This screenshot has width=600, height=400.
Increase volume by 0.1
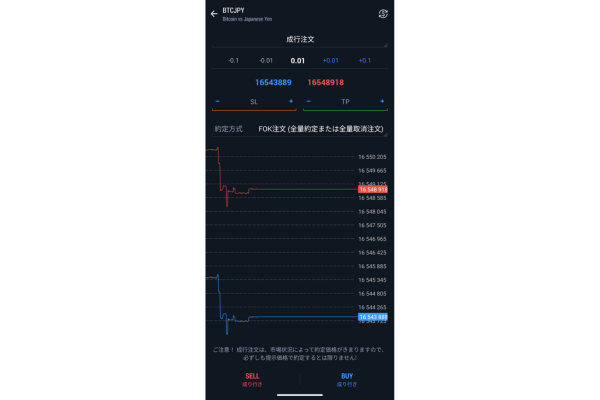(365, 61)
